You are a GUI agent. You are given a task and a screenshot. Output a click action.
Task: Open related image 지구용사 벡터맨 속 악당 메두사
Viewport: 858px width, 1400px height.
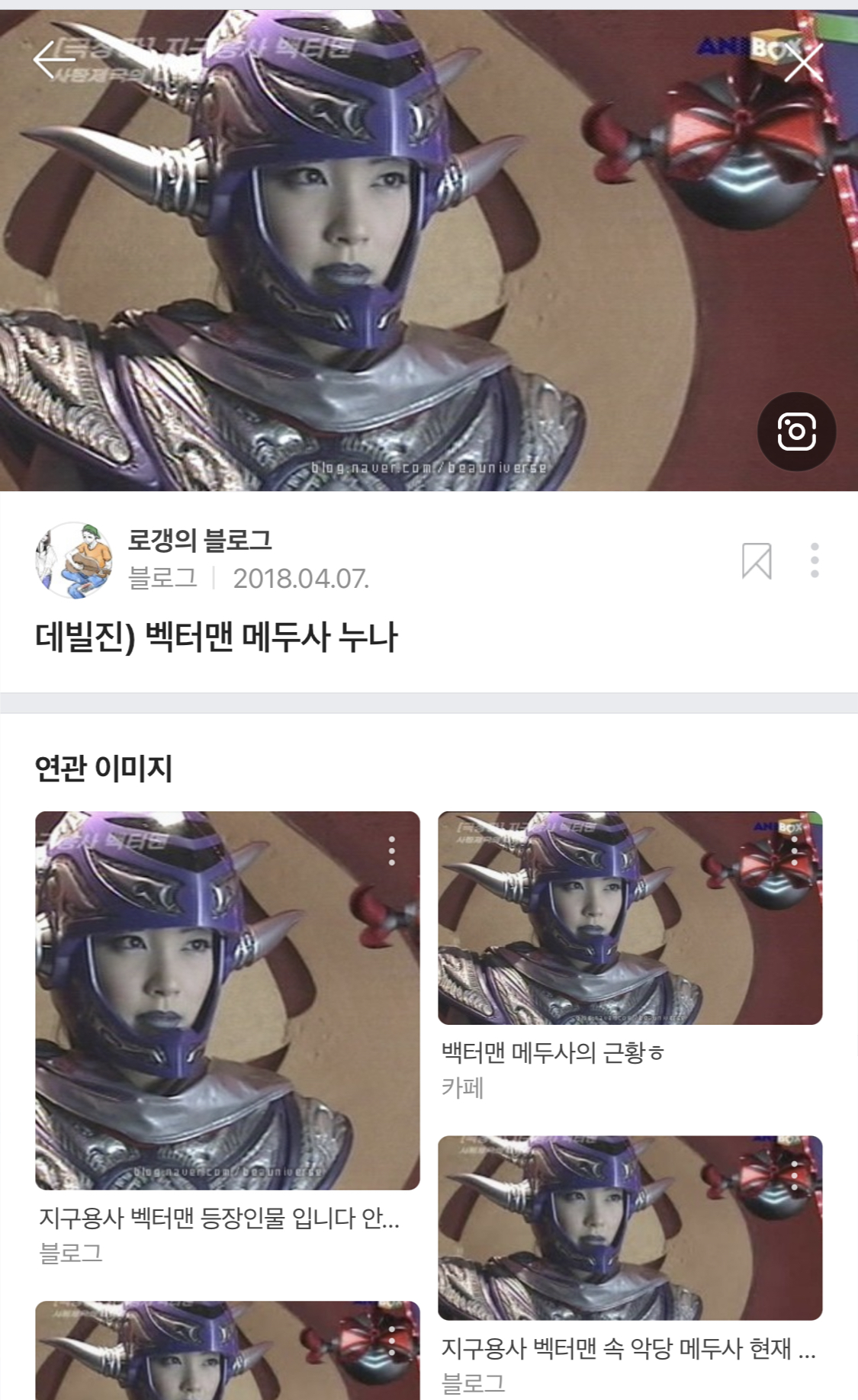click(629, 1228)
